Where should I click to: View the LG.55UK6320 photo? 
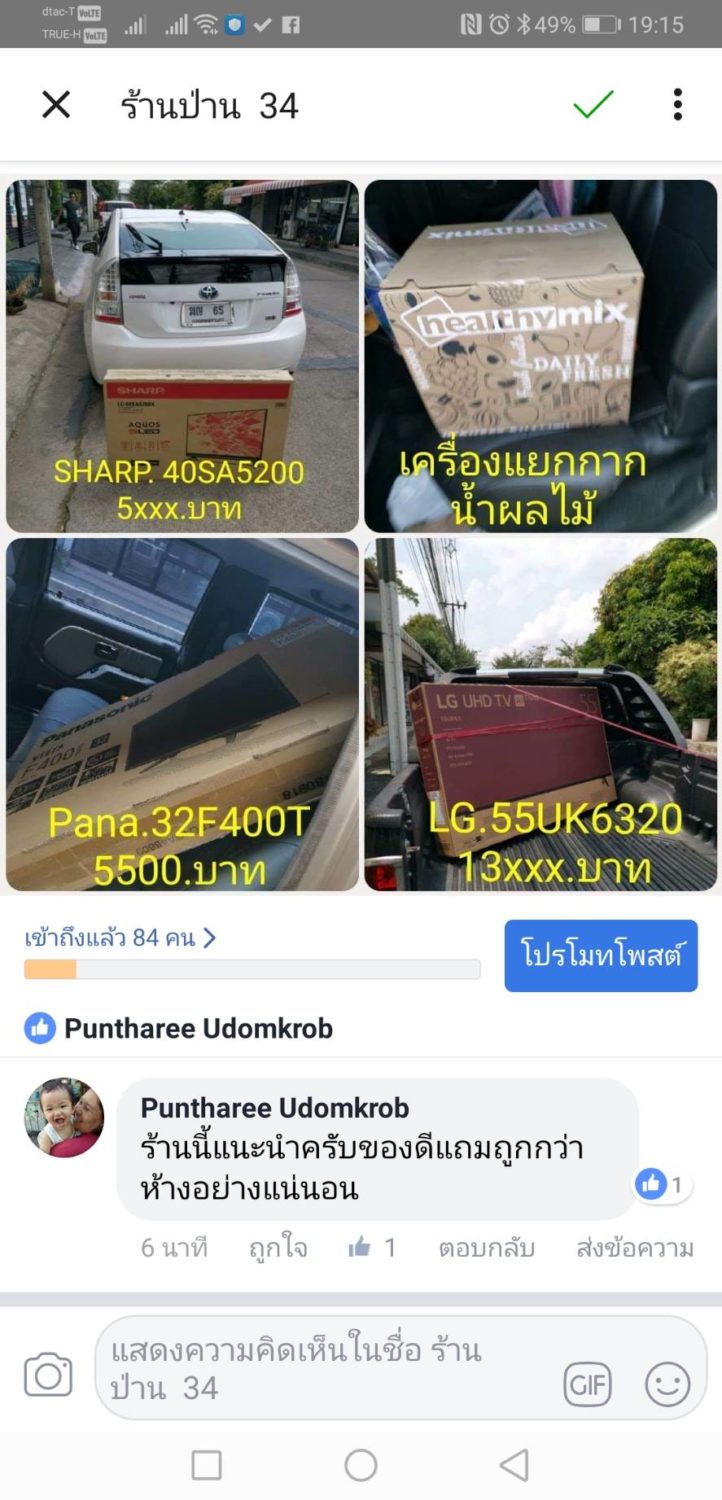[x=540, y=714]
